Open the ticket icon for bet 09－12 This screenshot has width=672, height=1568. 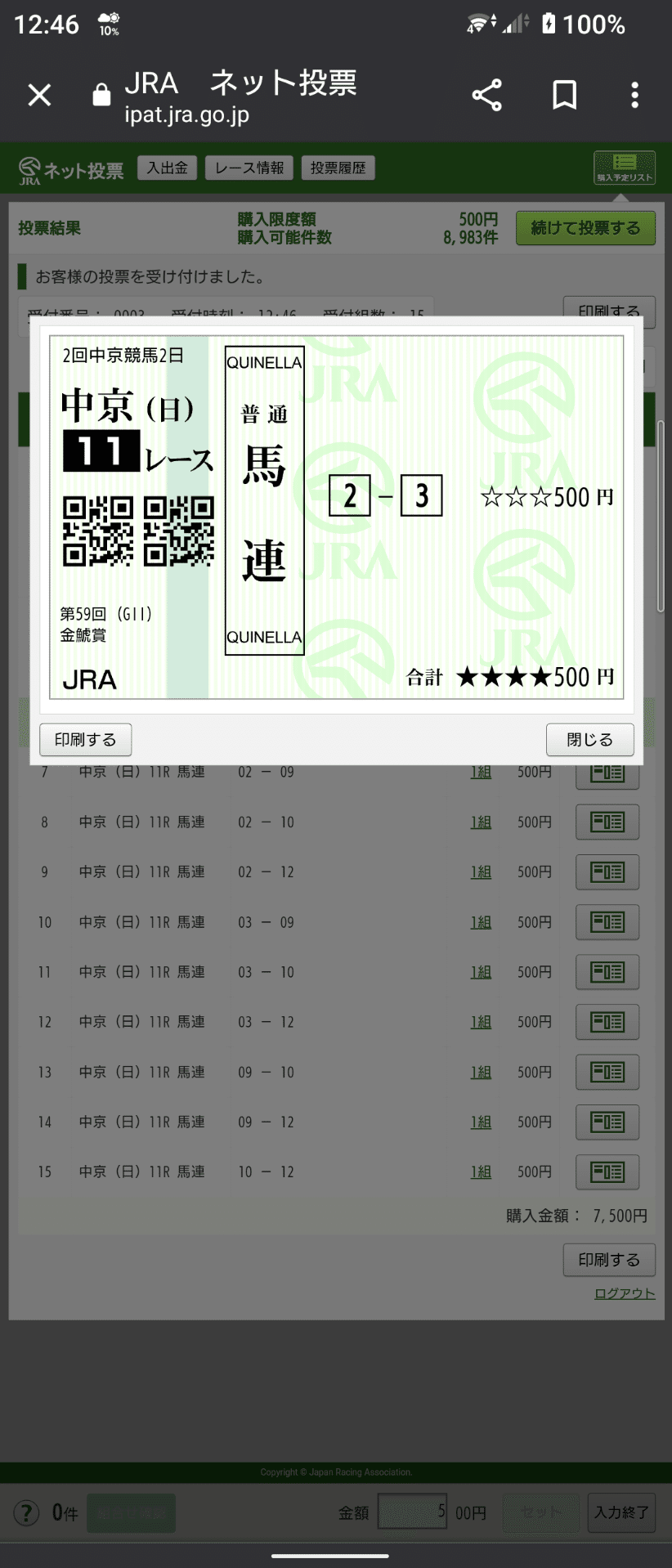coord(607,1122)
